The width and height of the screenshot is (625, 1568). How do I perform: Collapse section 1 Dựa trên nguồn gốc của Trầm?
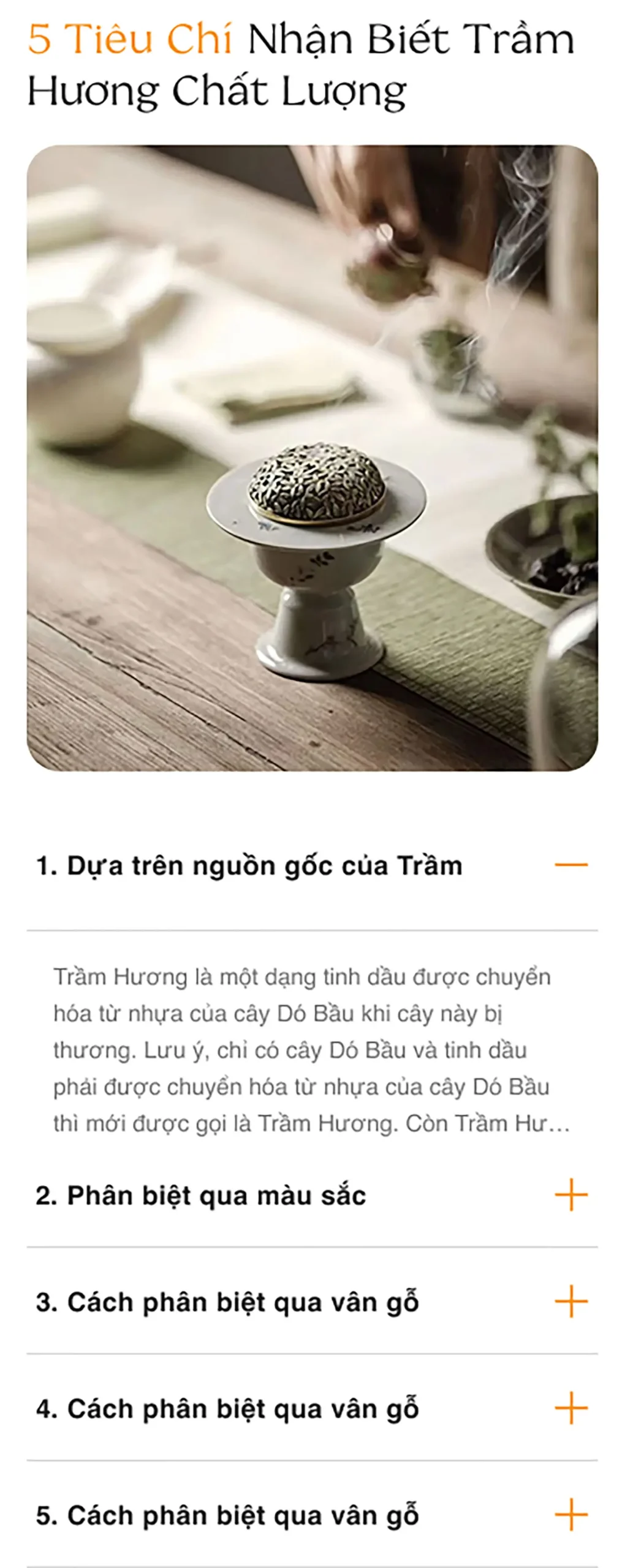[x=570, y=865]
